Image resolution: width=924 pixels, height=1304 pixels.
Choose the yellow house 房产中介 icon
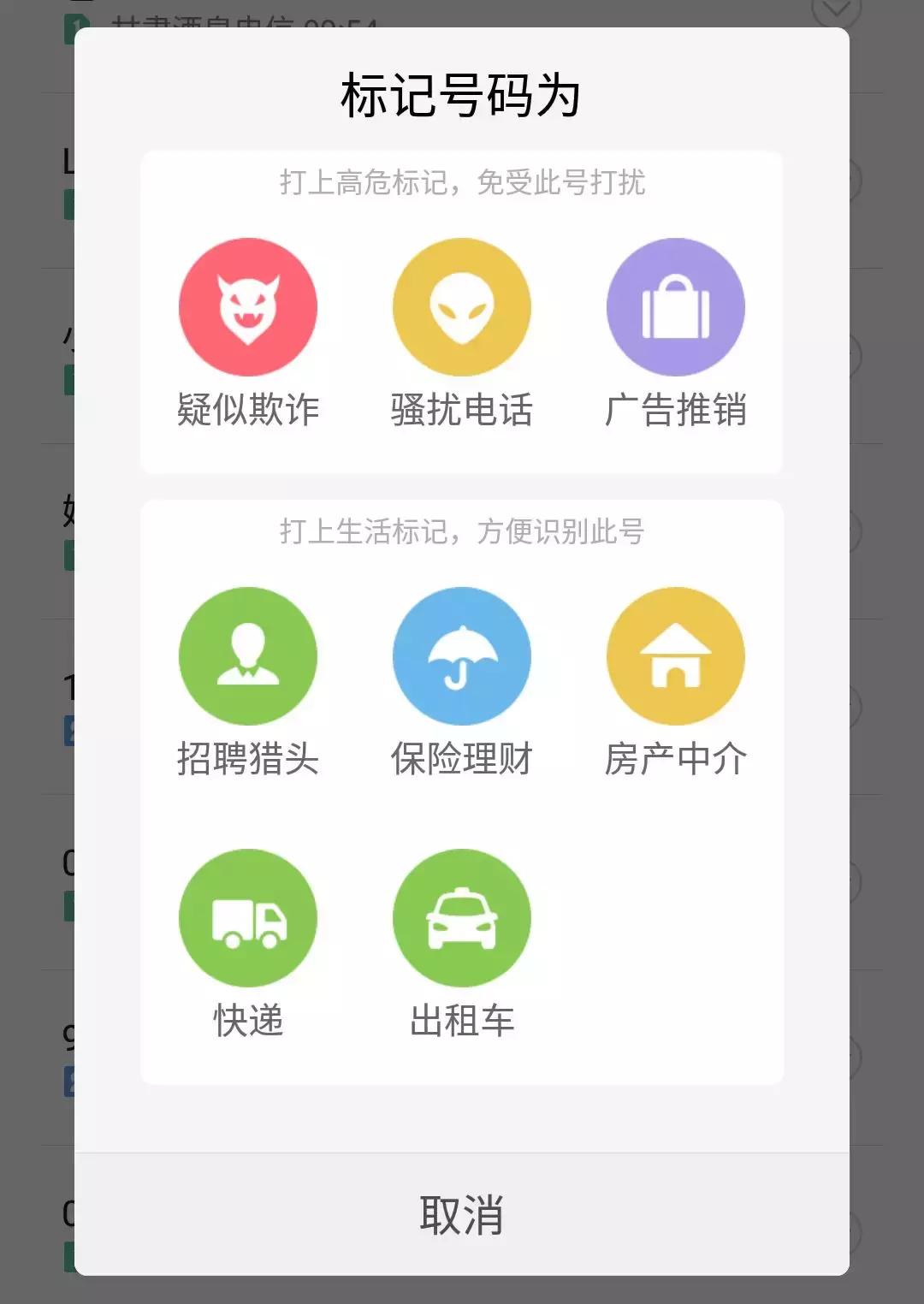coord(676,656)
